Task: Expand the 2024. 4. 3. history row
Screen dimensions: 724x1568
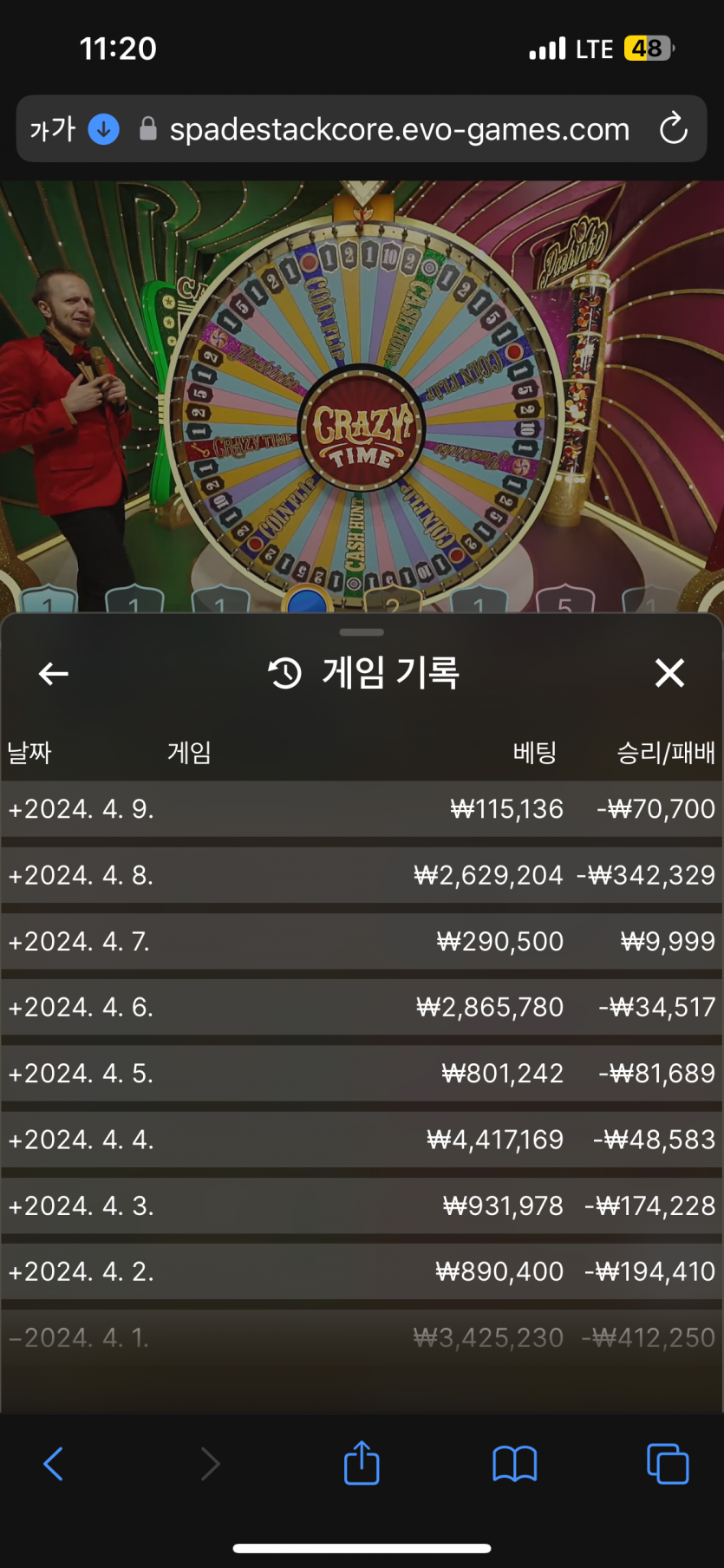Action: (82, 1205)
